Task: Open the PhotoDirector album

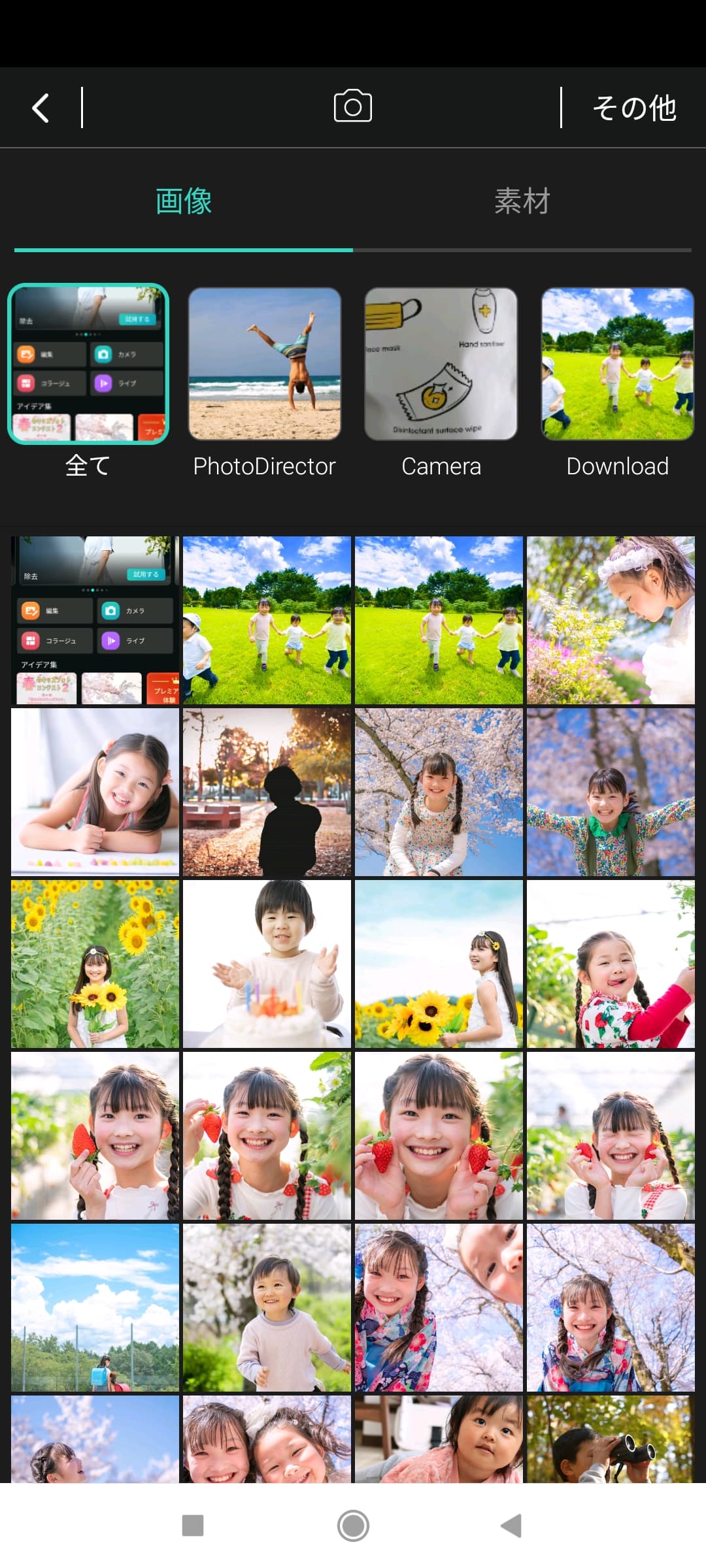Action: point(265,364)
